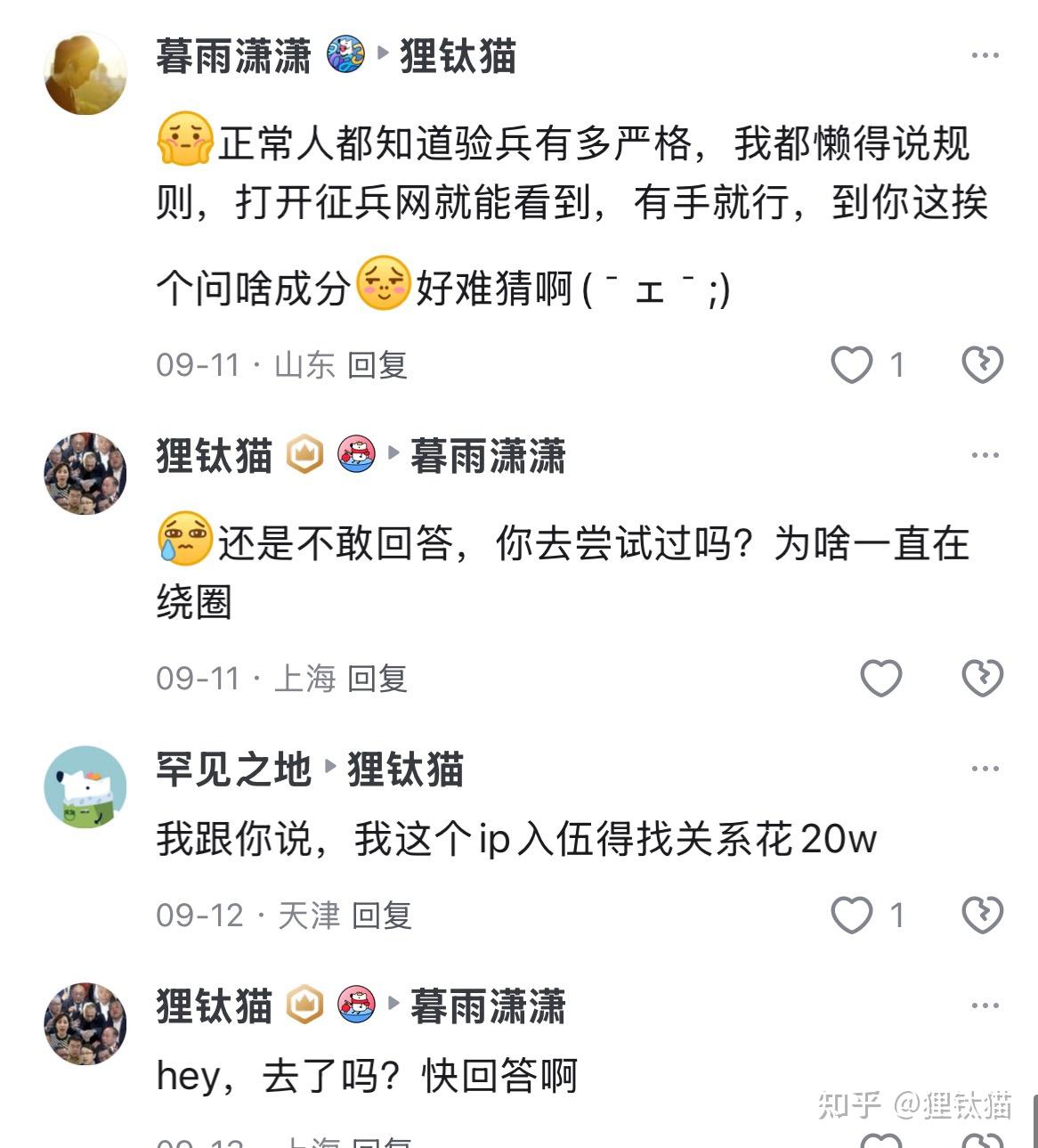Dislike 暮雨潇潇's comment from 山东
The image size is (1038, 1148).
click(x=983, y=364)
